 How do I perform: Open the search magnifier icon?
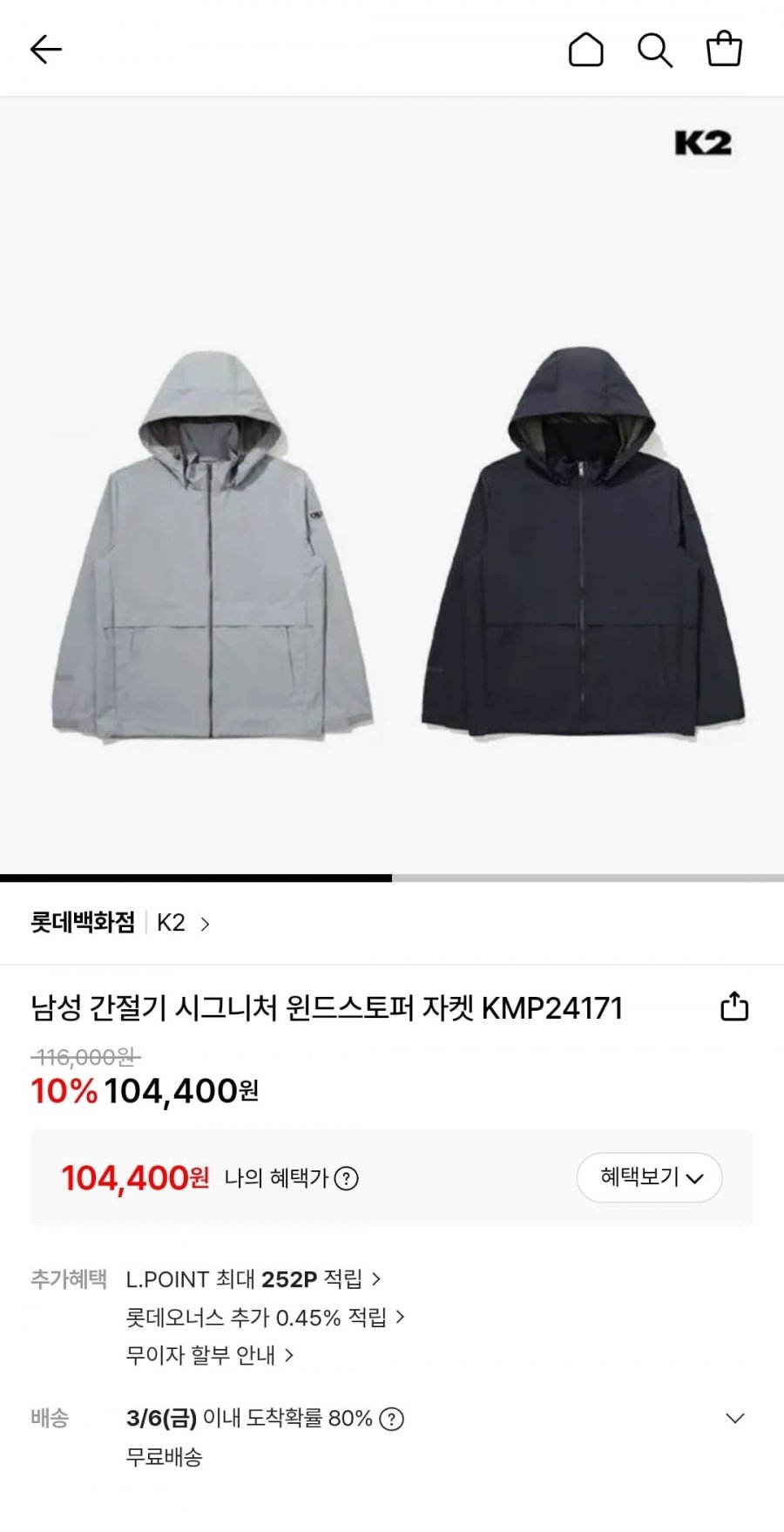654,50
